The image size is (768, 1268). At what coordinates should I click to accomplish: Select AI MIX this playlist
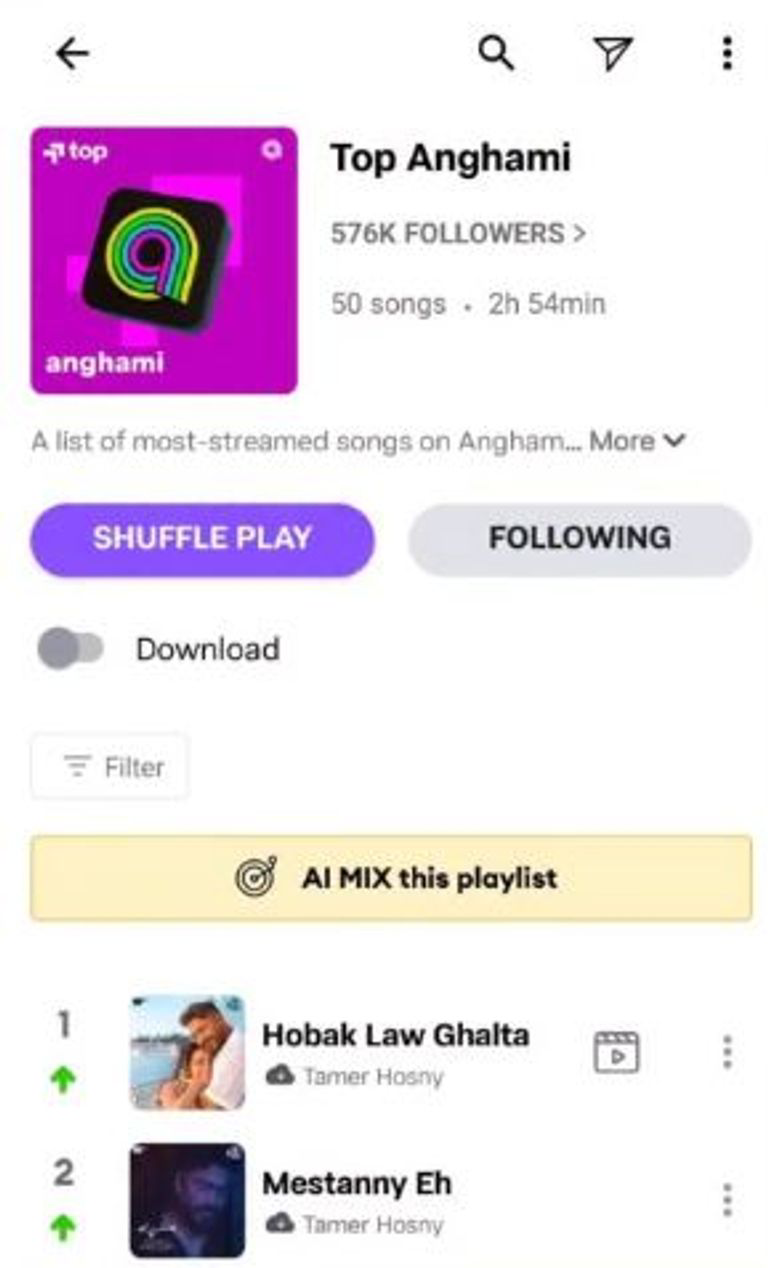[x=391, y=879]
